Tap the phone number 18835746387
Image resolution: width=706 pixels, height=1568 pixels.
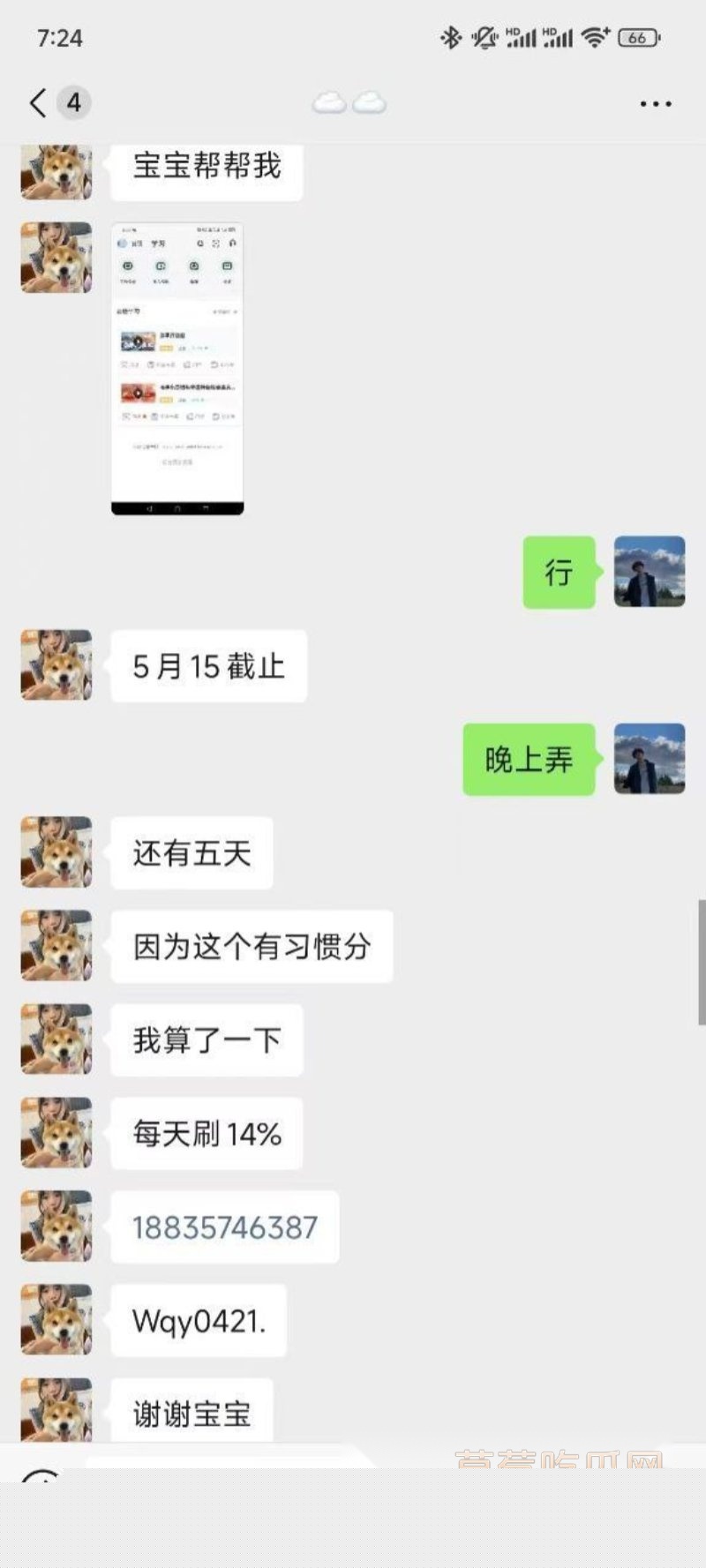(x=224, y=1227)
